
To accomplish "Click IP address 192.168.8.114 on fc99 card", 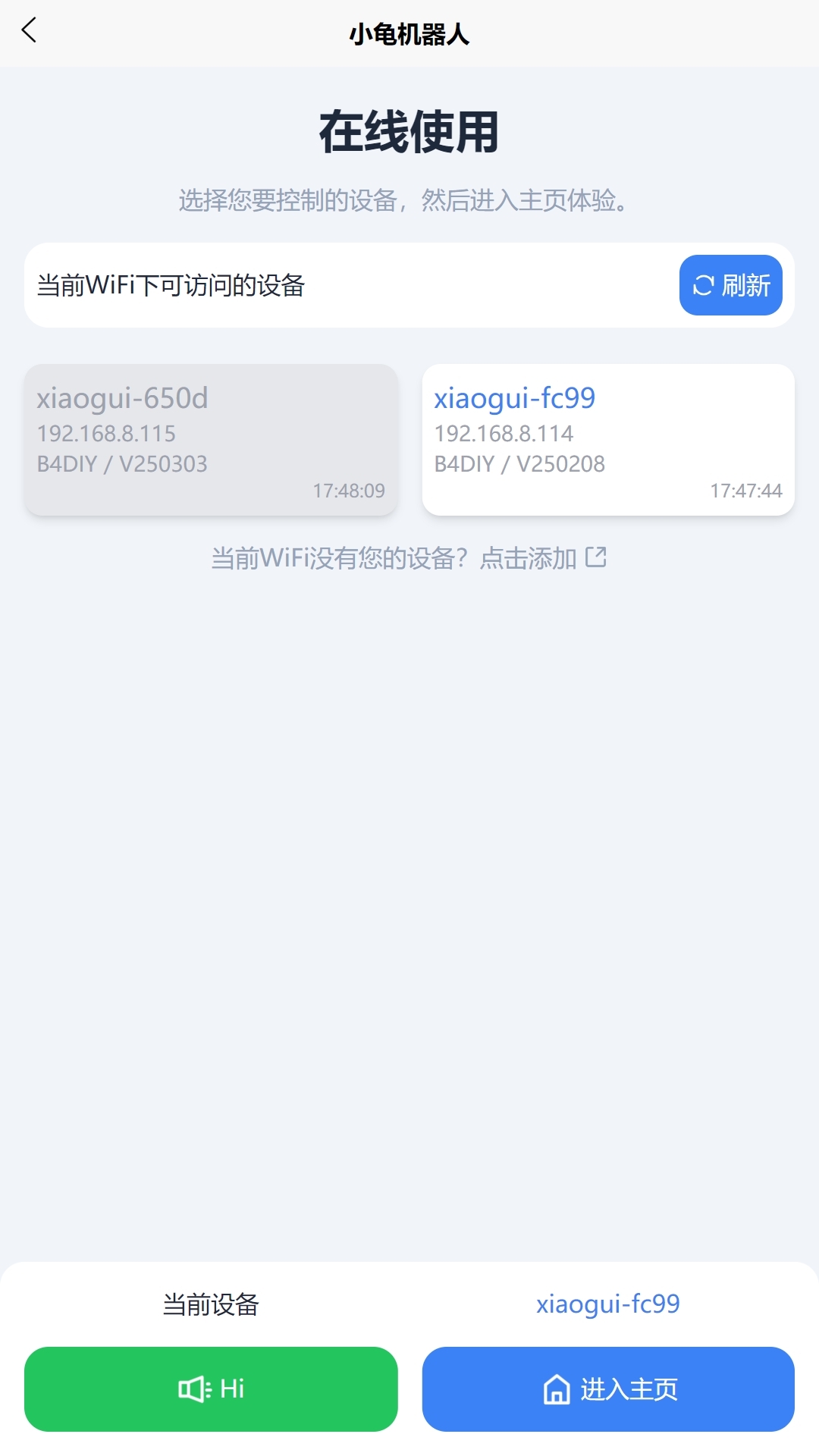I will pyautogui.click(x=504, y=434).
